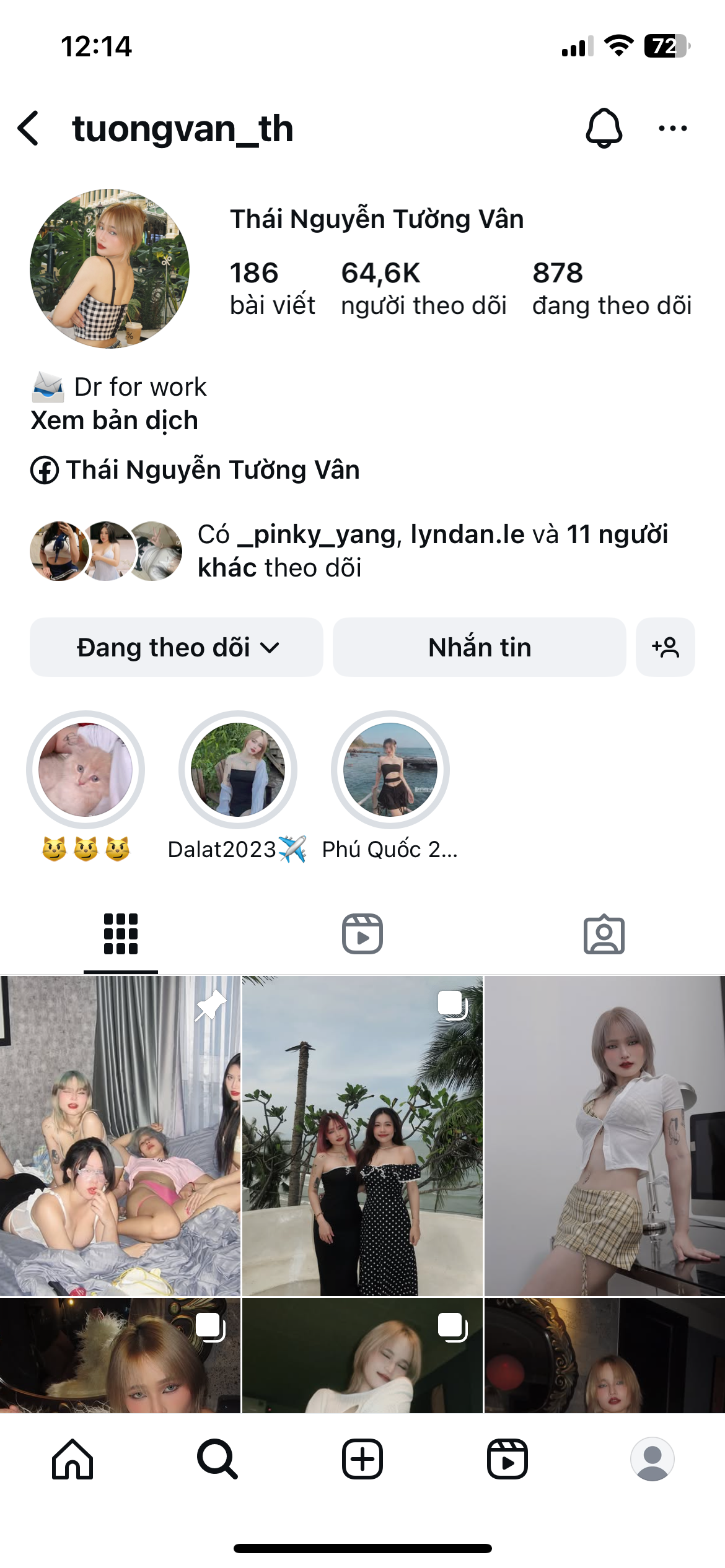This screenshot has height=1568, width=725.
Task: Go back from tuongvan_th profile
Action: pyautogui.click(x=29, y=128)
